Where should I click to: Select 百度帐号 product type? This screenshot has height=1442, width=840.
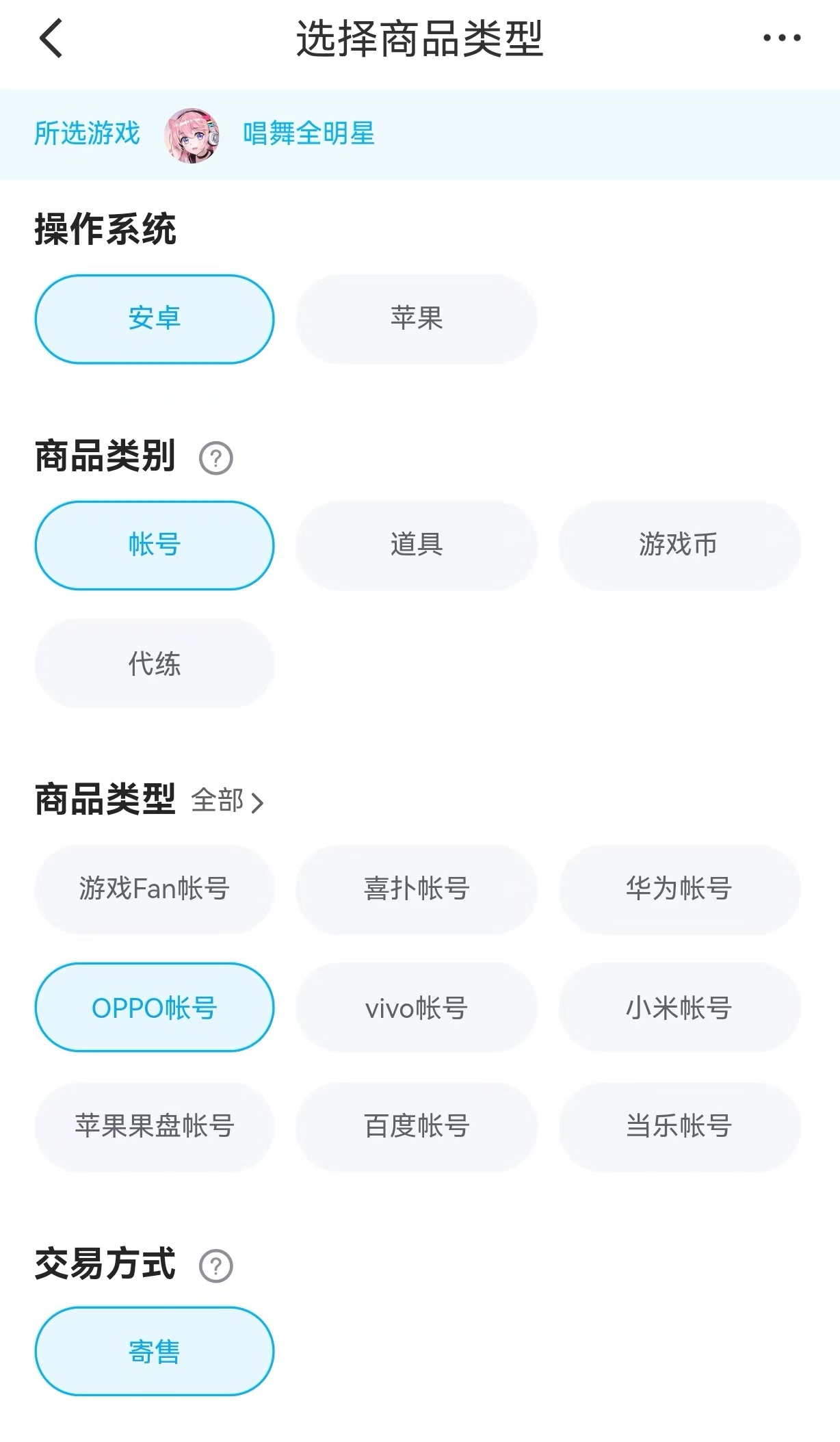point(416,1126)
